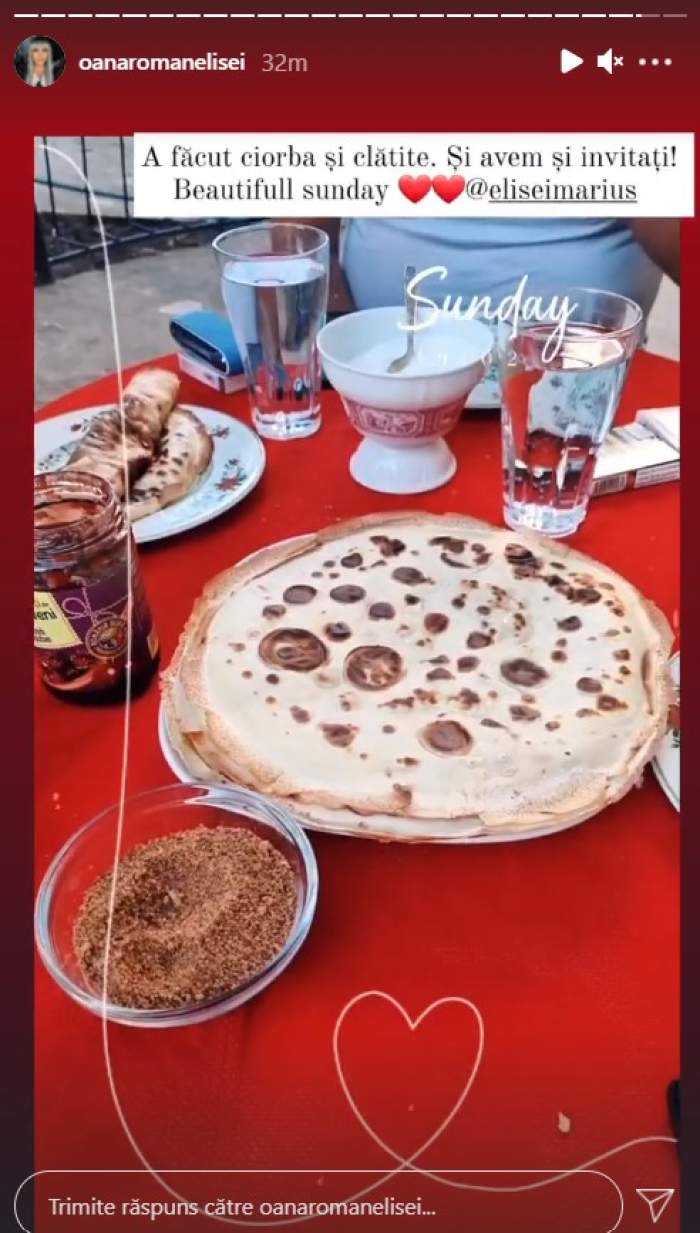700x1233 pixels.
Task: Open the @eliseimarius mention
Action: tap(562, 190)
